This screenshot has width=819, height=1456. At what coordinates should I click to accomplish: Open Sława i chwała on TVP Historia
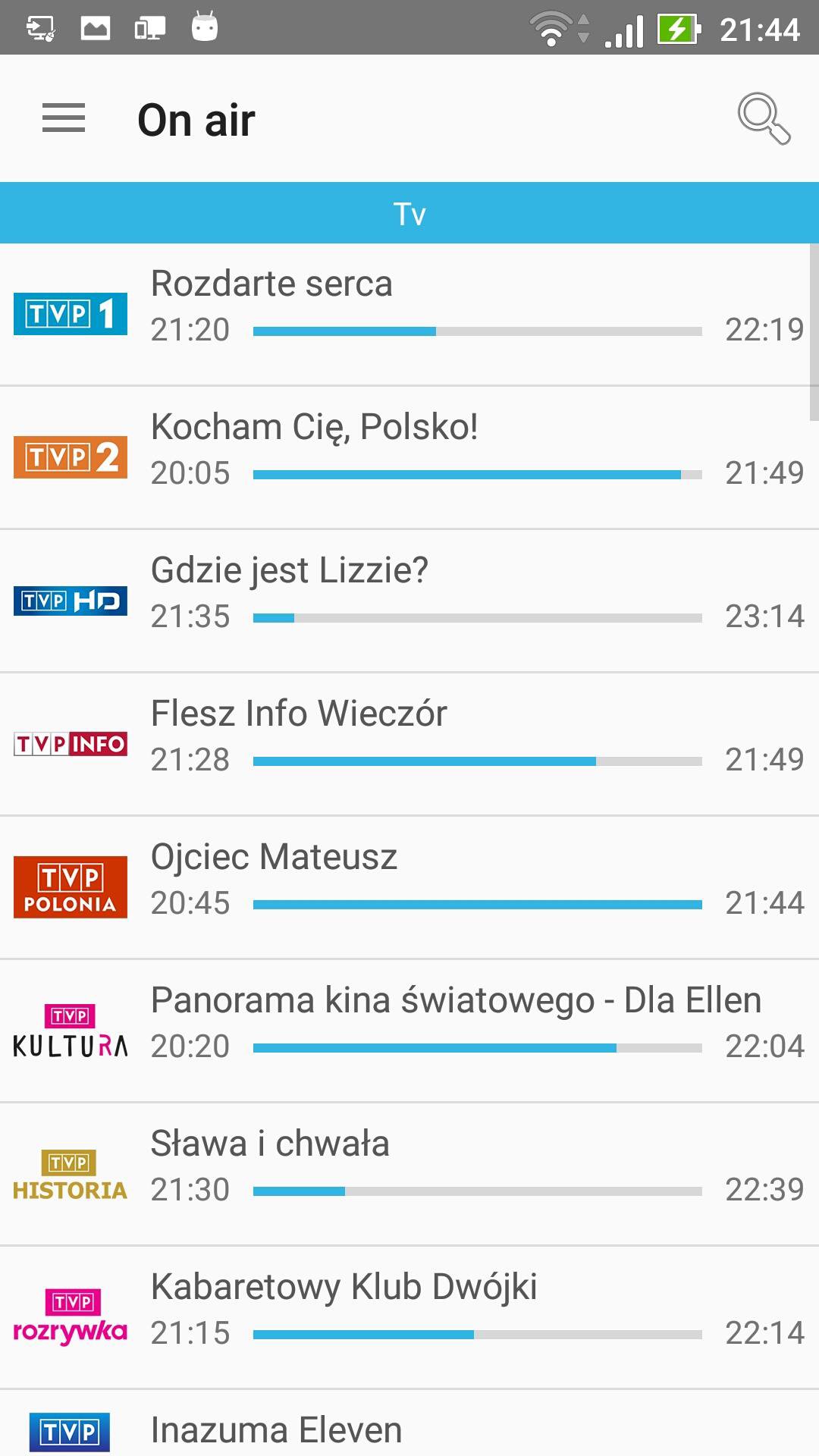click(409, 1174)
